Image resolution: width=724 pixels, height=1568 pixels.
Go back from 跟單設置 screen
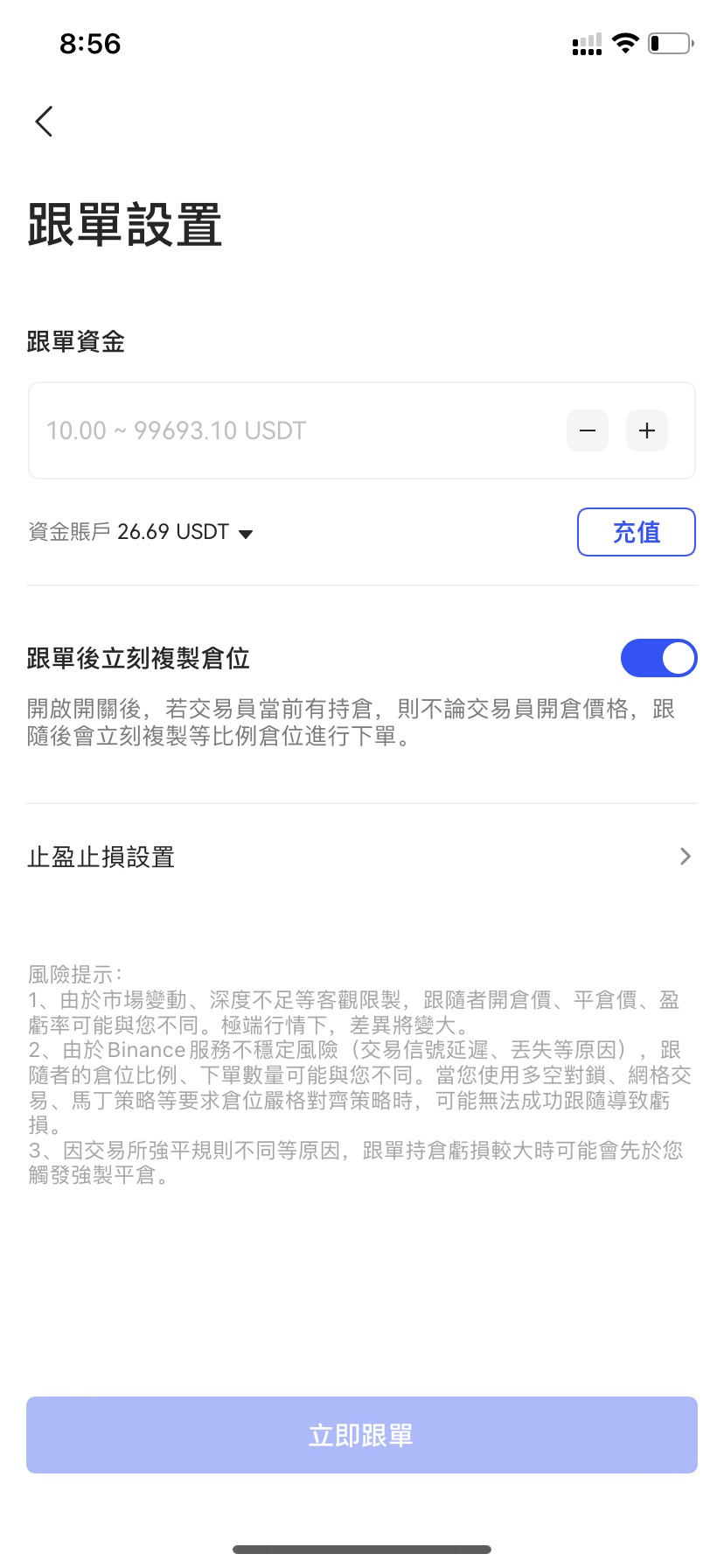(44, 122)
